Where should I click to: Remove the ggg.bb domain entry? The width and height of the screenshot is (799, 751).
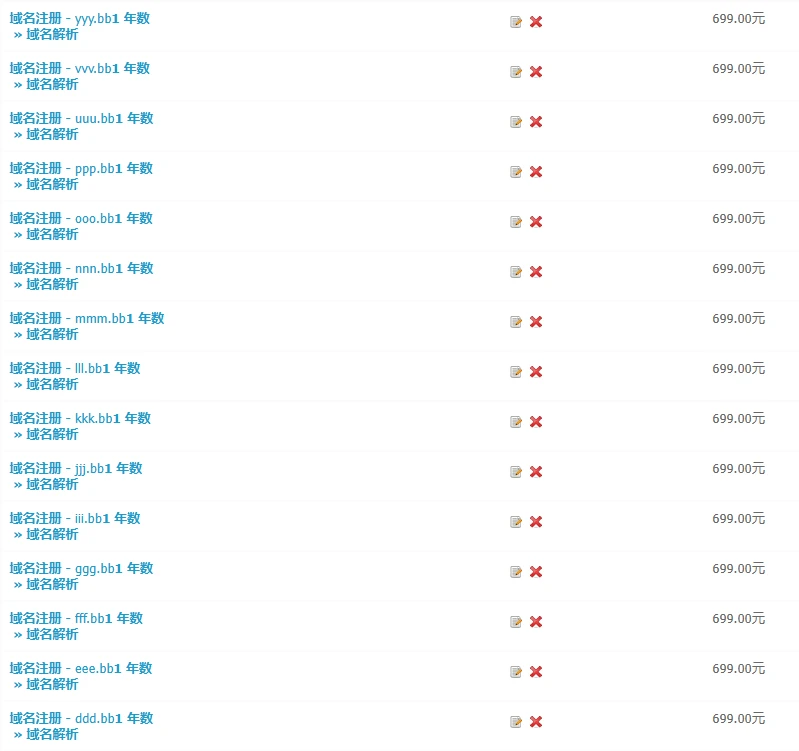(x=536, y=572)
